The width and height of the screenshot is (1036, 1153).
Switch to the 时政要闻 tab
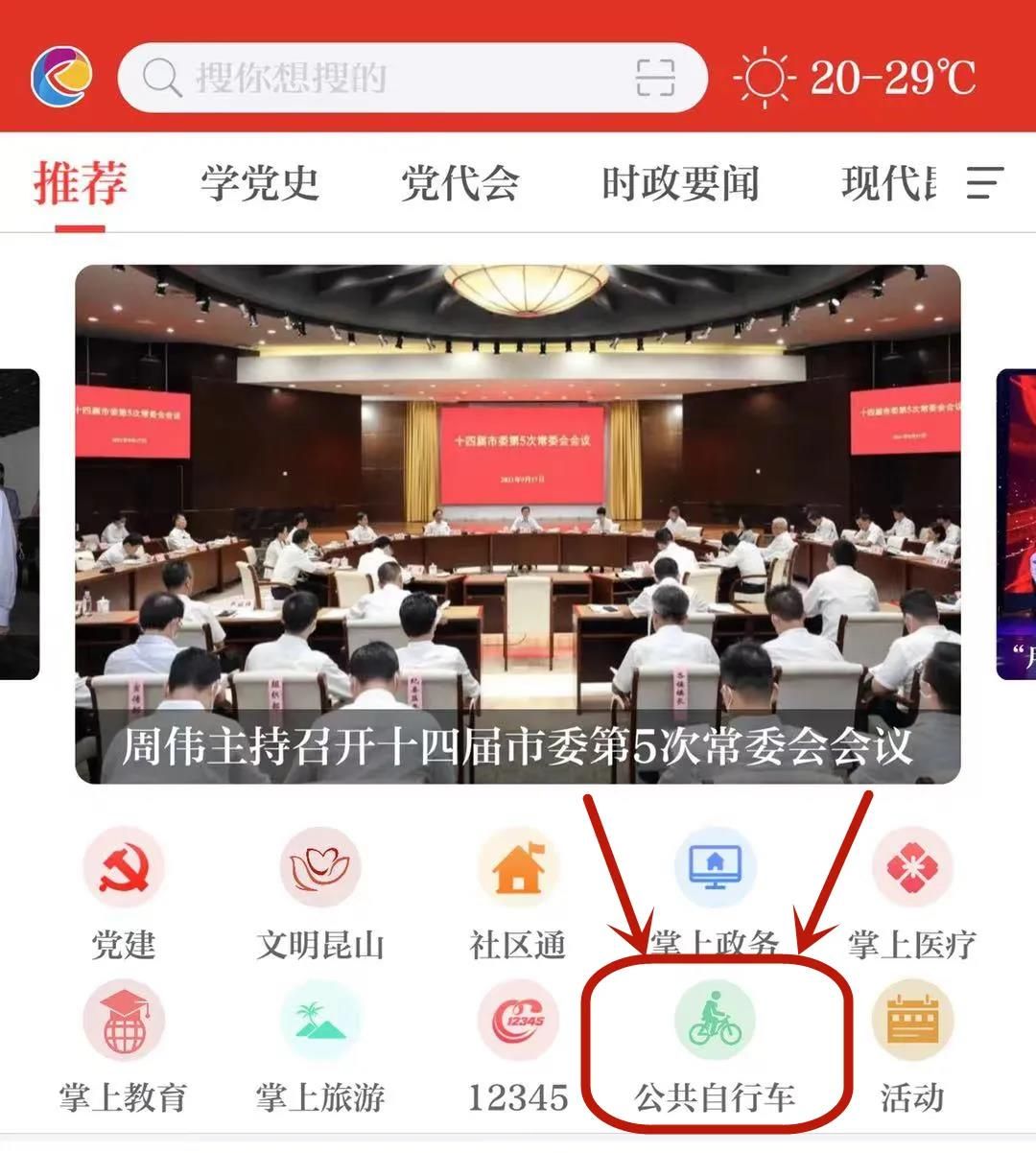click(x=681, y=182)
